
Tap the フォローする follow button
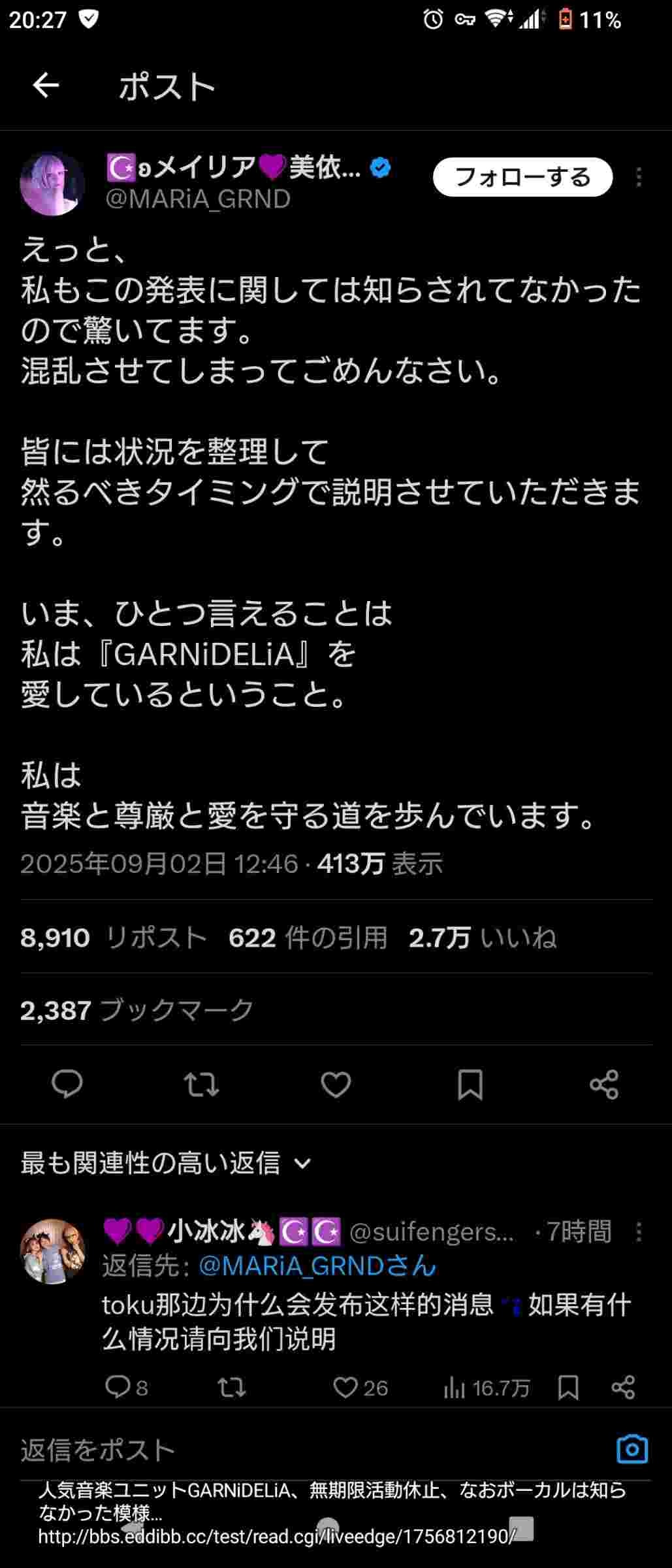522,177
